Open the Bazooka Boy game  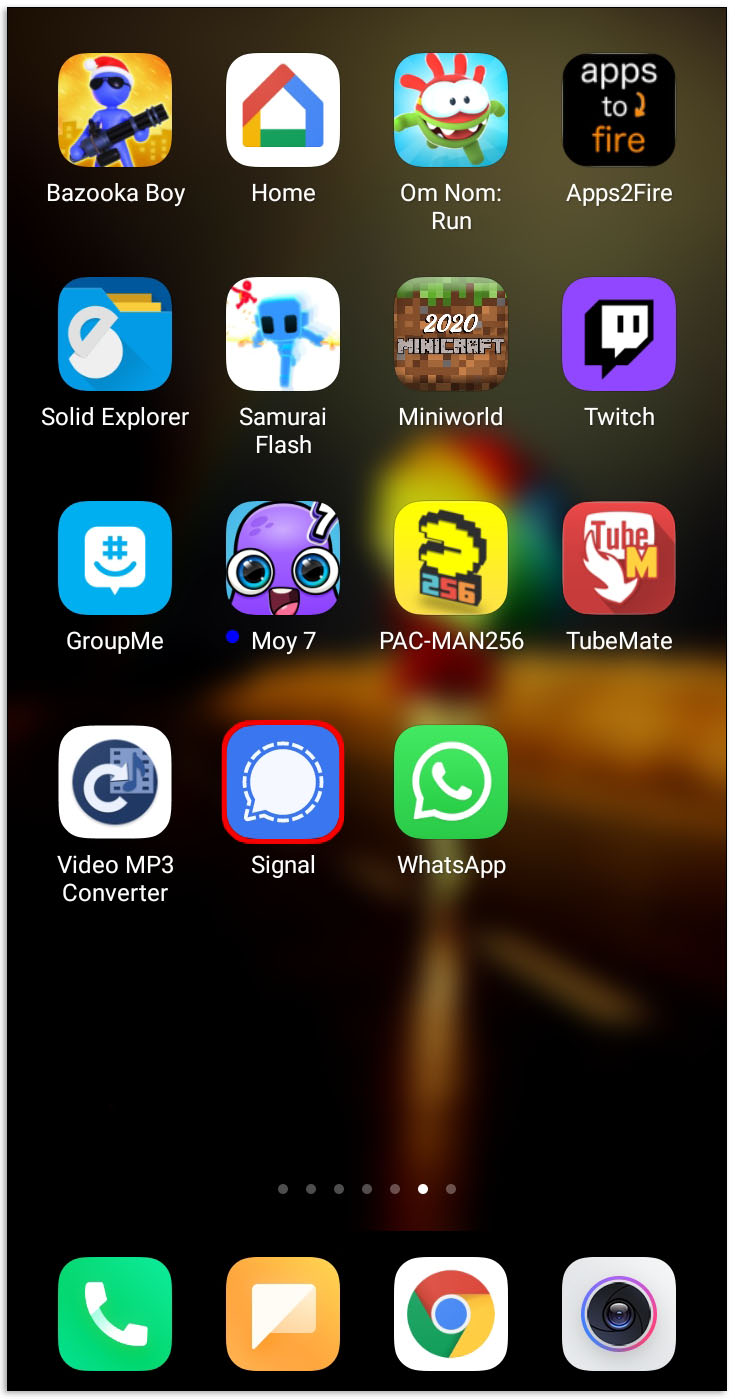115,110
